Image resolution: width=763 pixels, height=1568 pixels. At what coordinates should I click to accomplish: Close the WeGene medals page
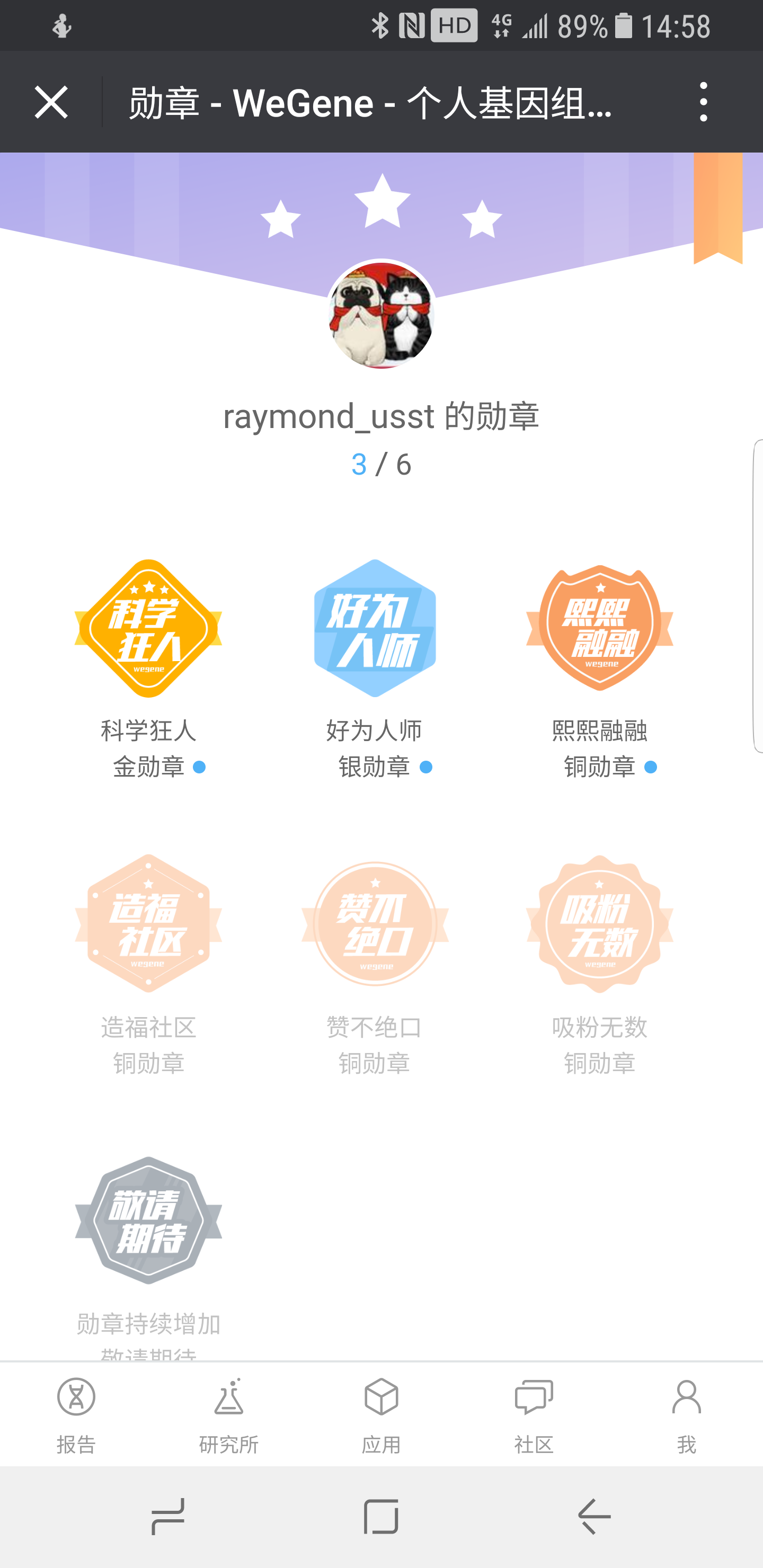pos(51,102)
